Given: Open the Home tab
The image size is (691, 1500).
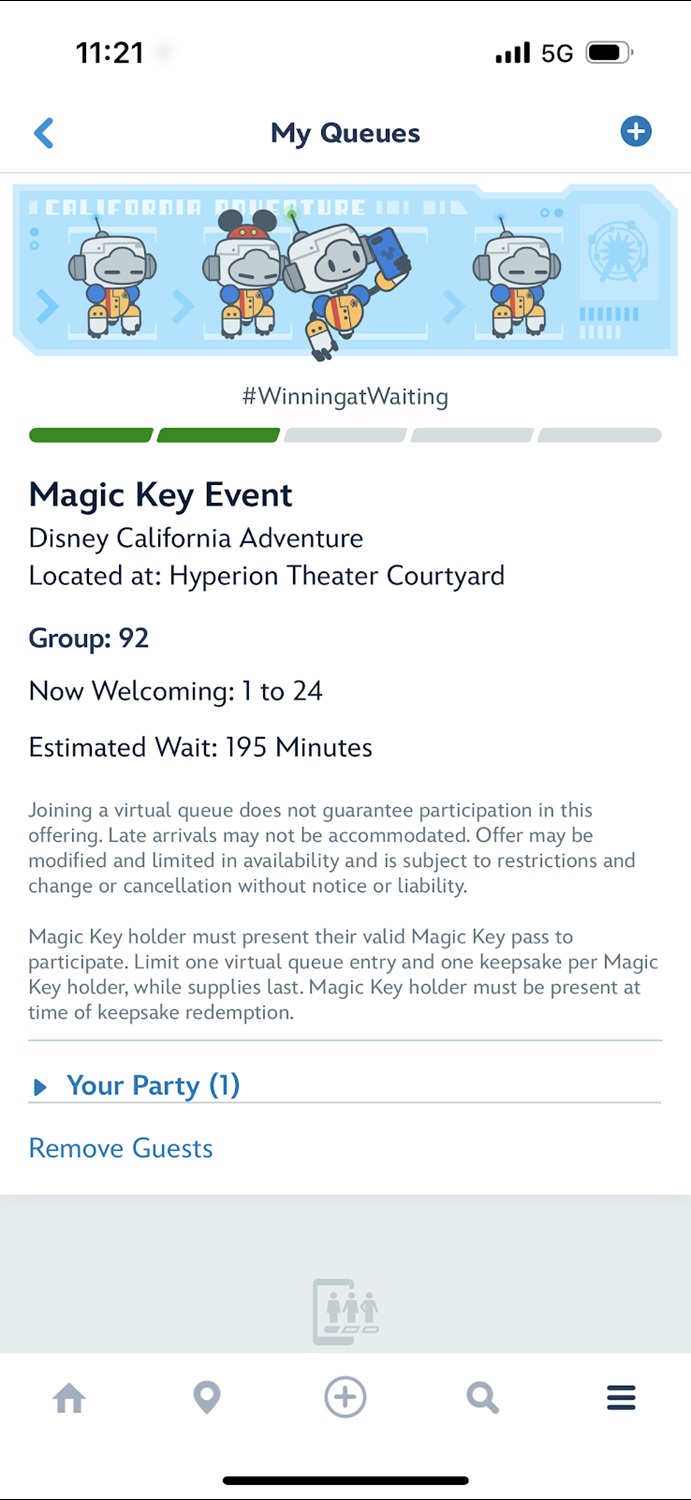Looking at the screenshot, I should [x=69, y=1398].
